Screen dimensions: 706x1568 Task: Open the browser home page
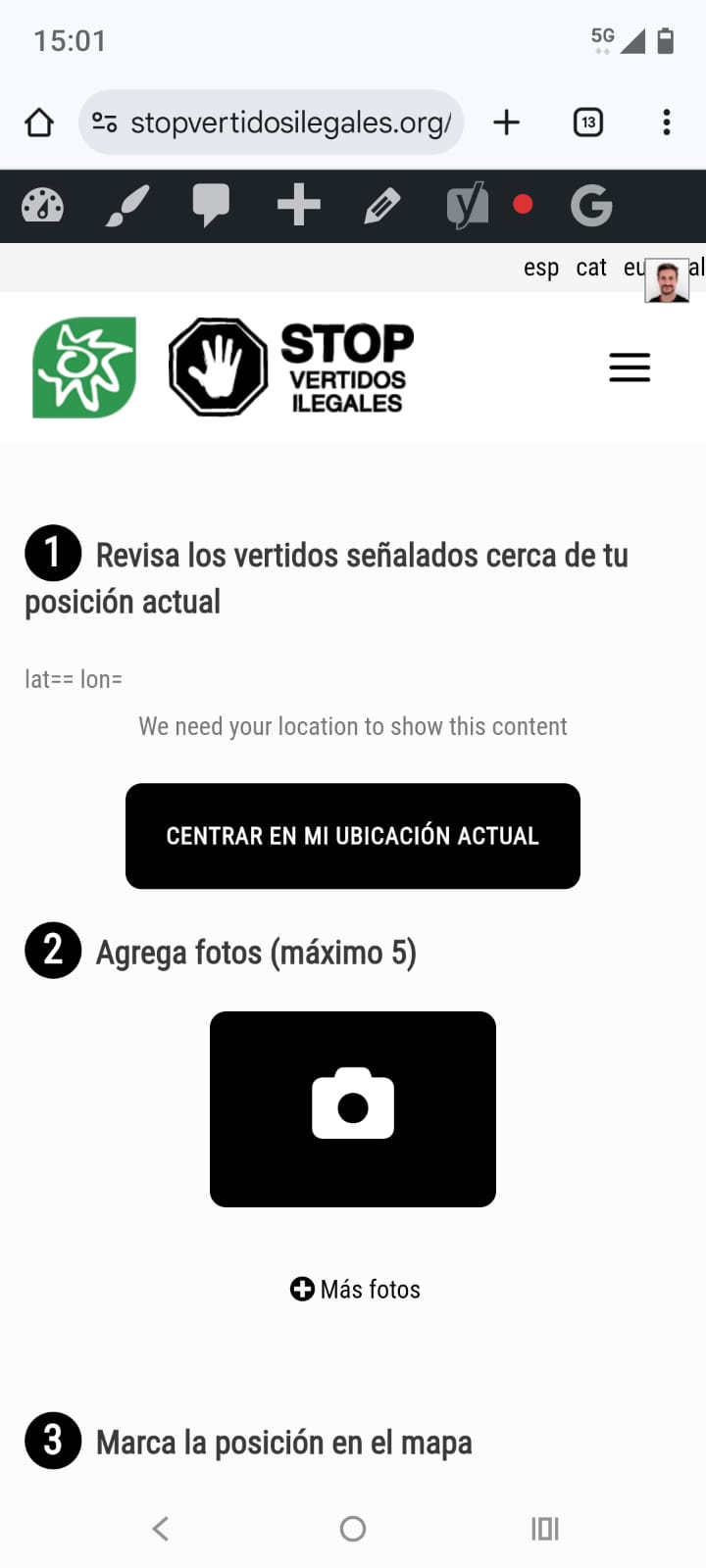[x=39, y=122]
